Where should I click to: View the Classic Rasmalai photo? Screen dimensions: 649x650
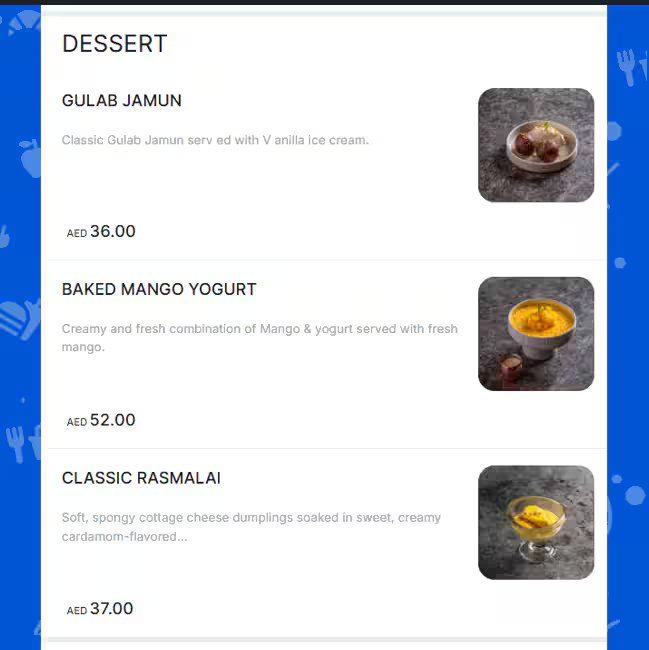(536, 522)
